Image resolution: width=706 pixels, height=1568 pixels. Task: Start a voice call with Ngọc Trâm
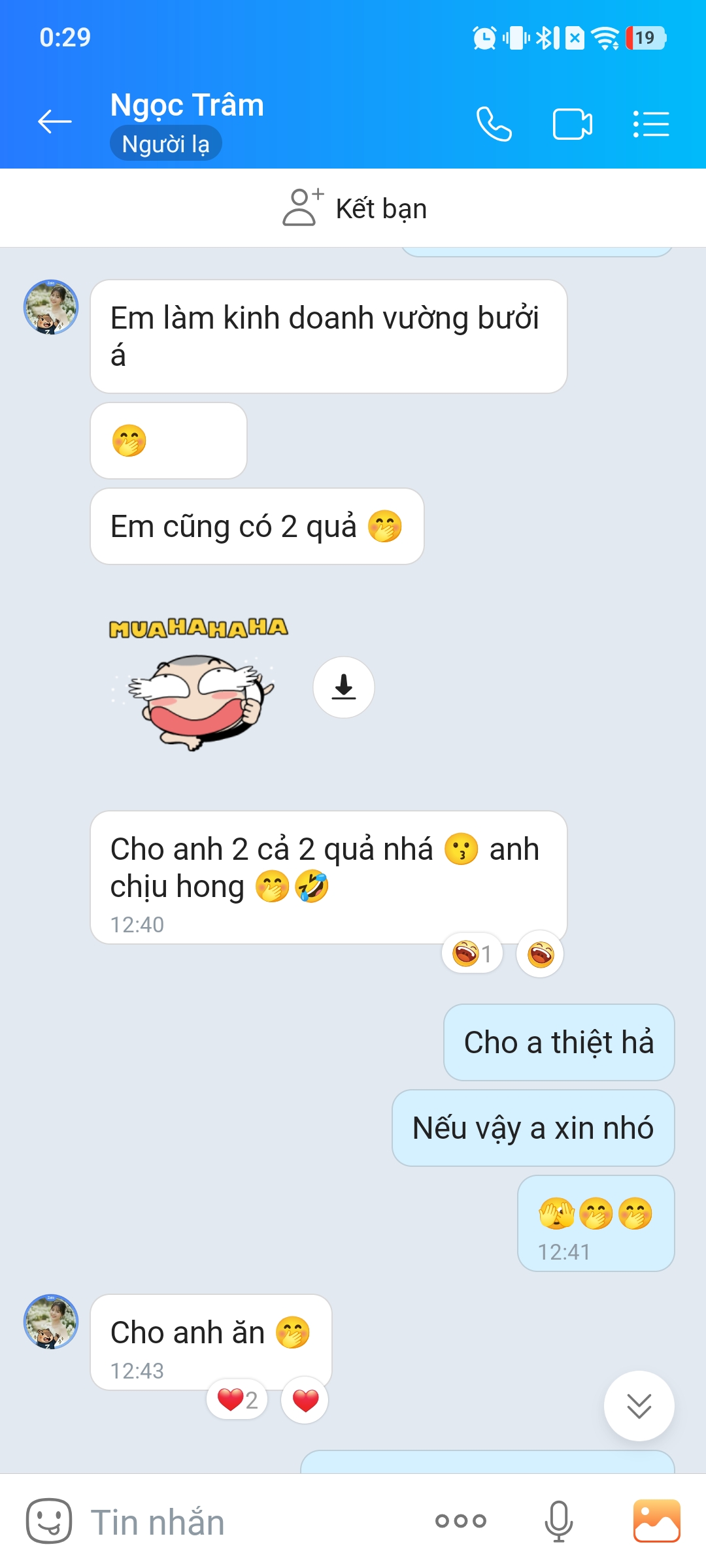coord(494,123)
